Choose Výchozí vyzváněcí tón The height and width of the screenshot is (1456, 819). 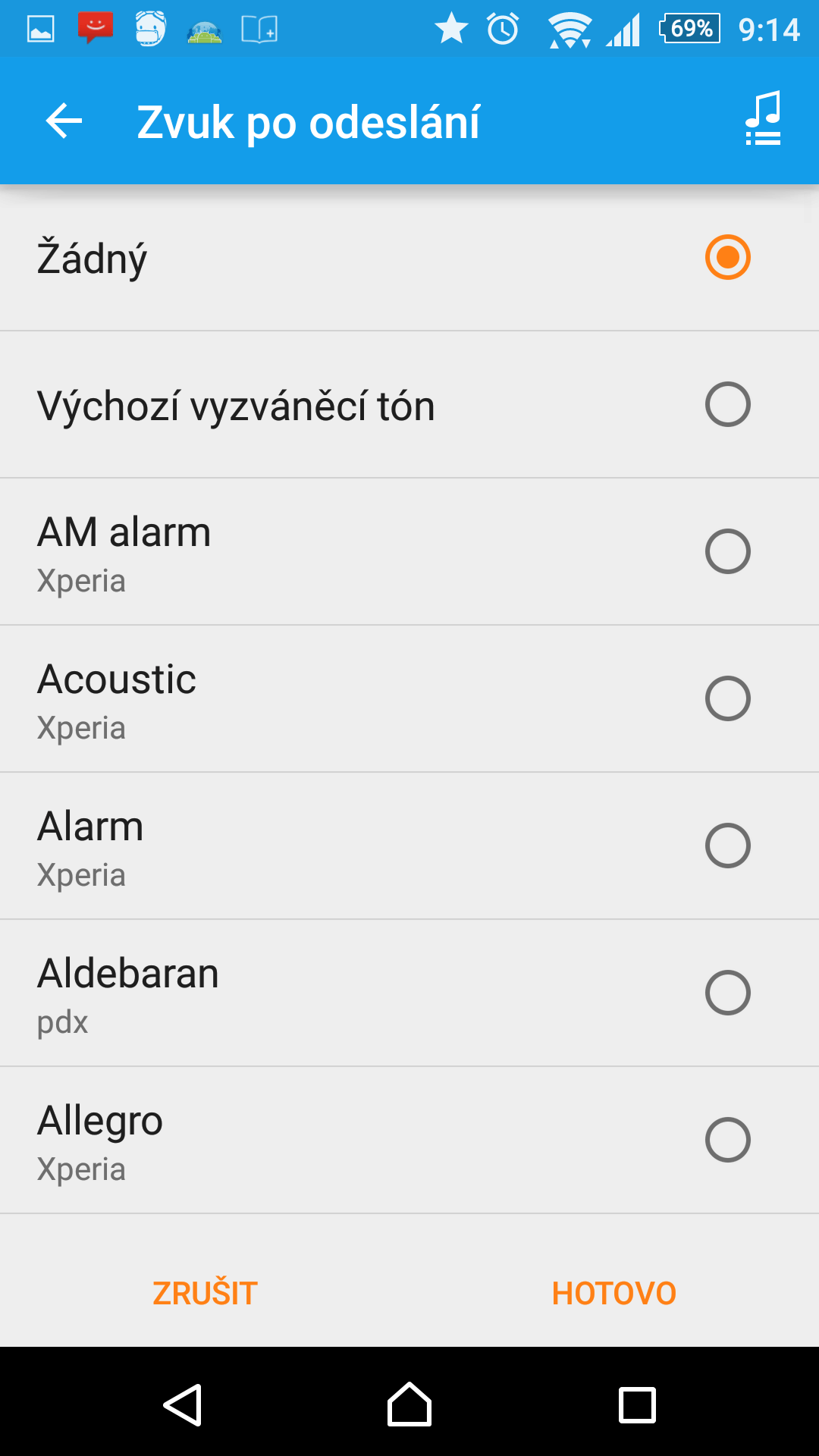[409, 405]
